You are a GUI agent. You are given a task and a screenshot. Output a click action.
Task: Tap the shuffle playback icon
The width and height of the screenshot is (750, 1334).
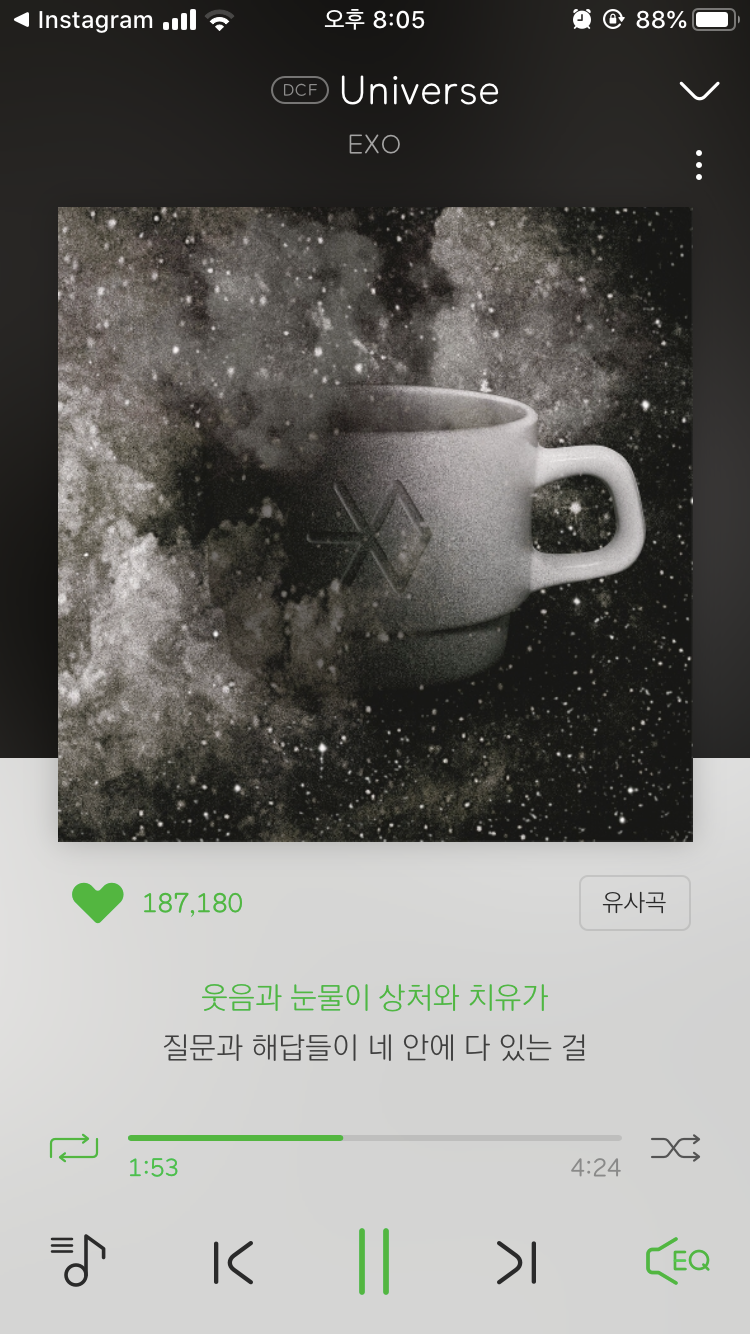click(676, 1148)
